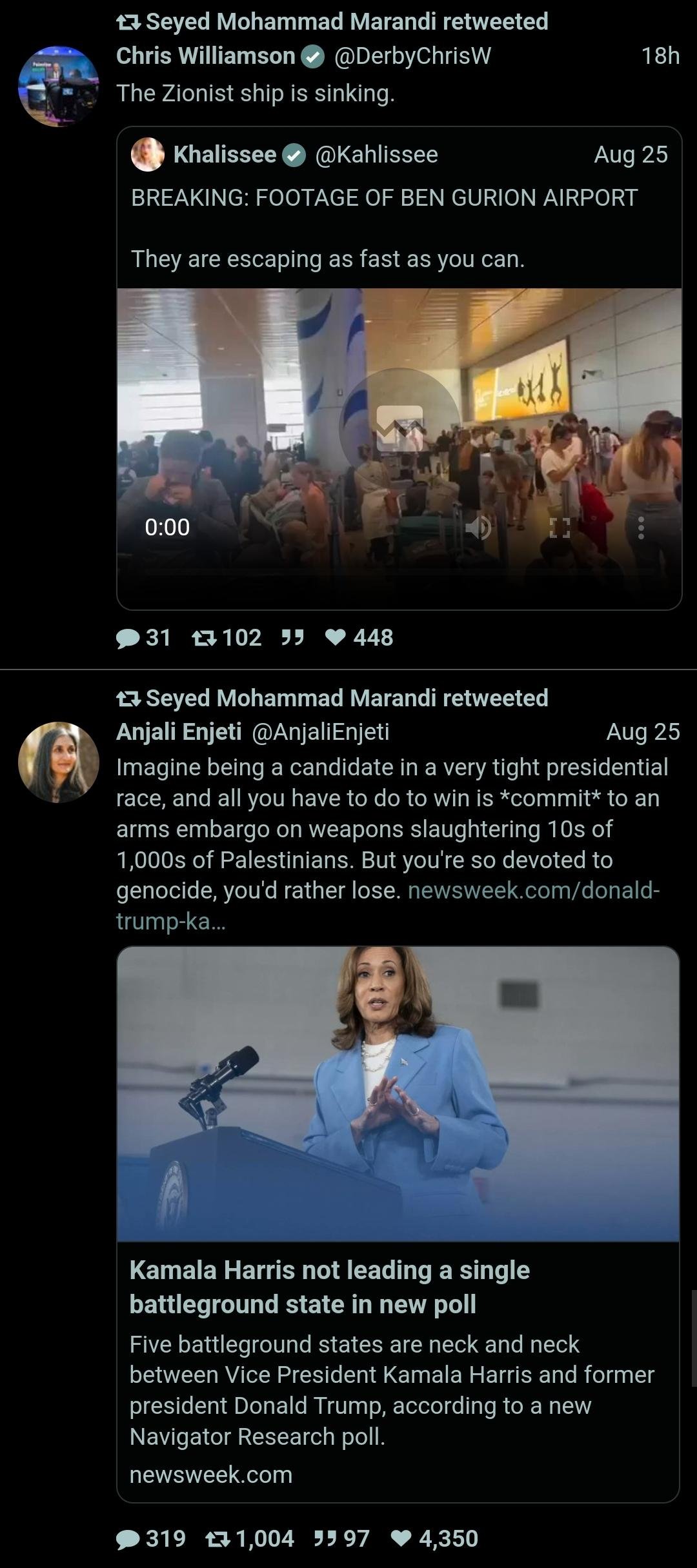Screen dimensions: 697x1568
Task: Open video overflow options menu
Action: [x=640, y=528]
